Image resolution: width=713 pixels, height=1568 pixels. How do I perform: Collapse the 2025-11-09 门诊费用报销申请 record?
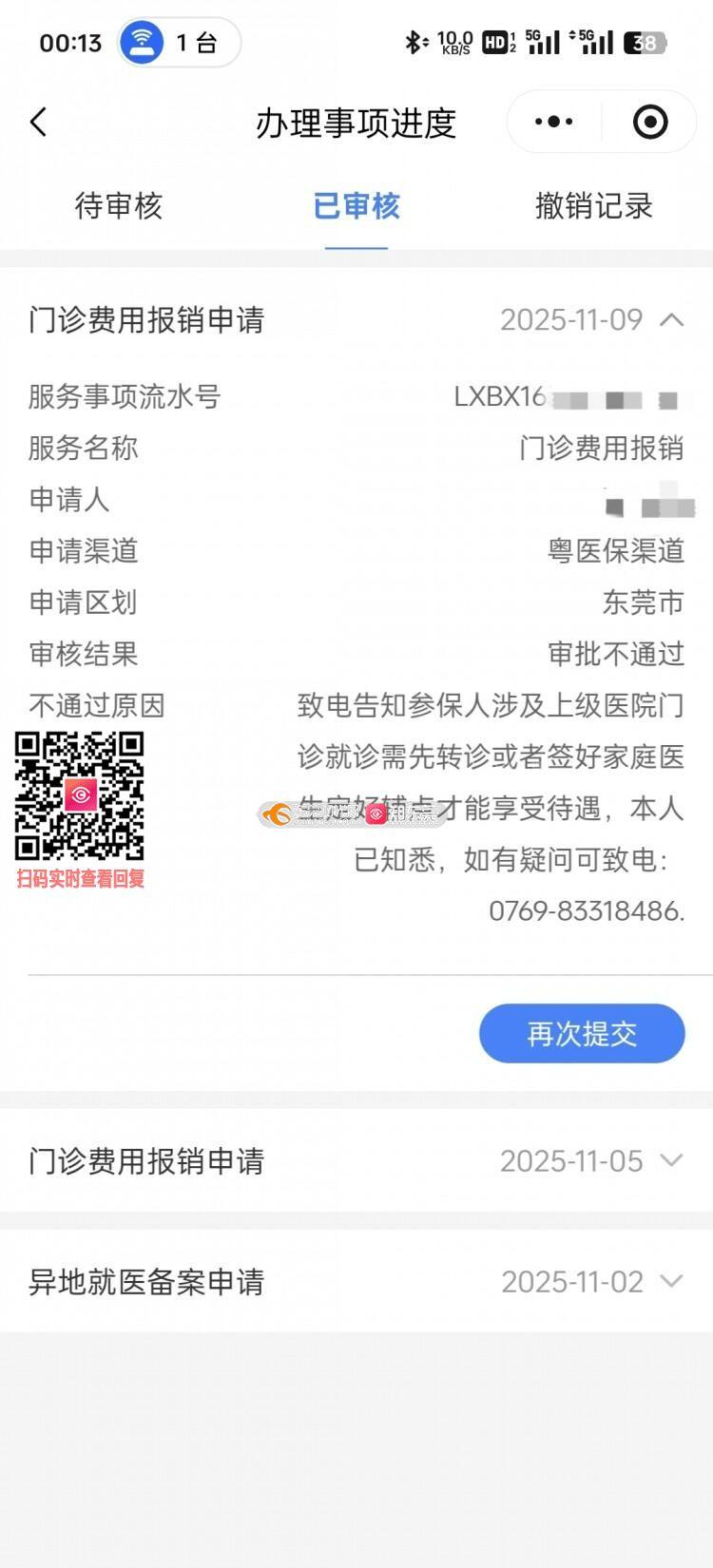pyautogui.click(x=671, y=319)
